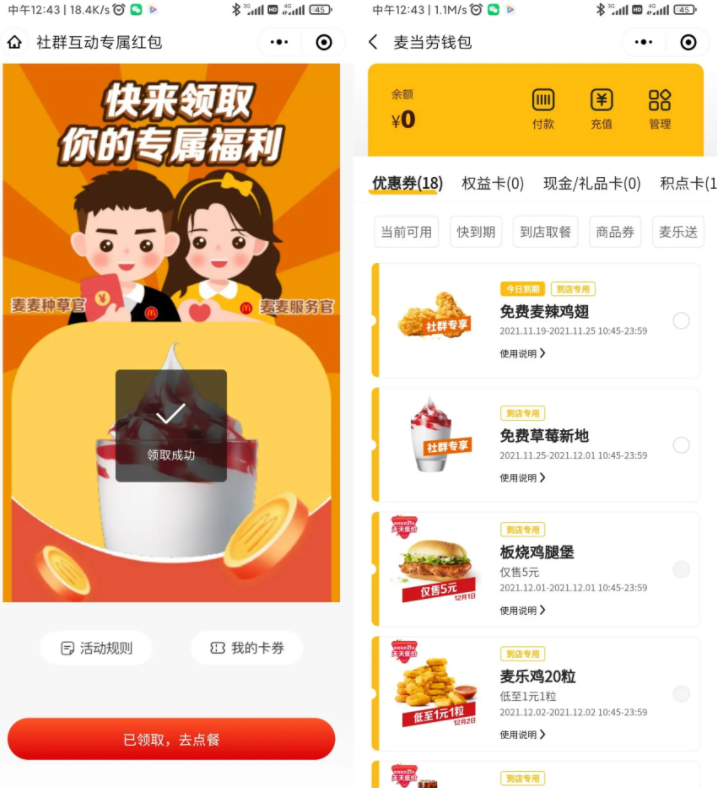717x788 pixels.
Task: Filter coupons by 当前可用
Action: [x=406, y=231]
